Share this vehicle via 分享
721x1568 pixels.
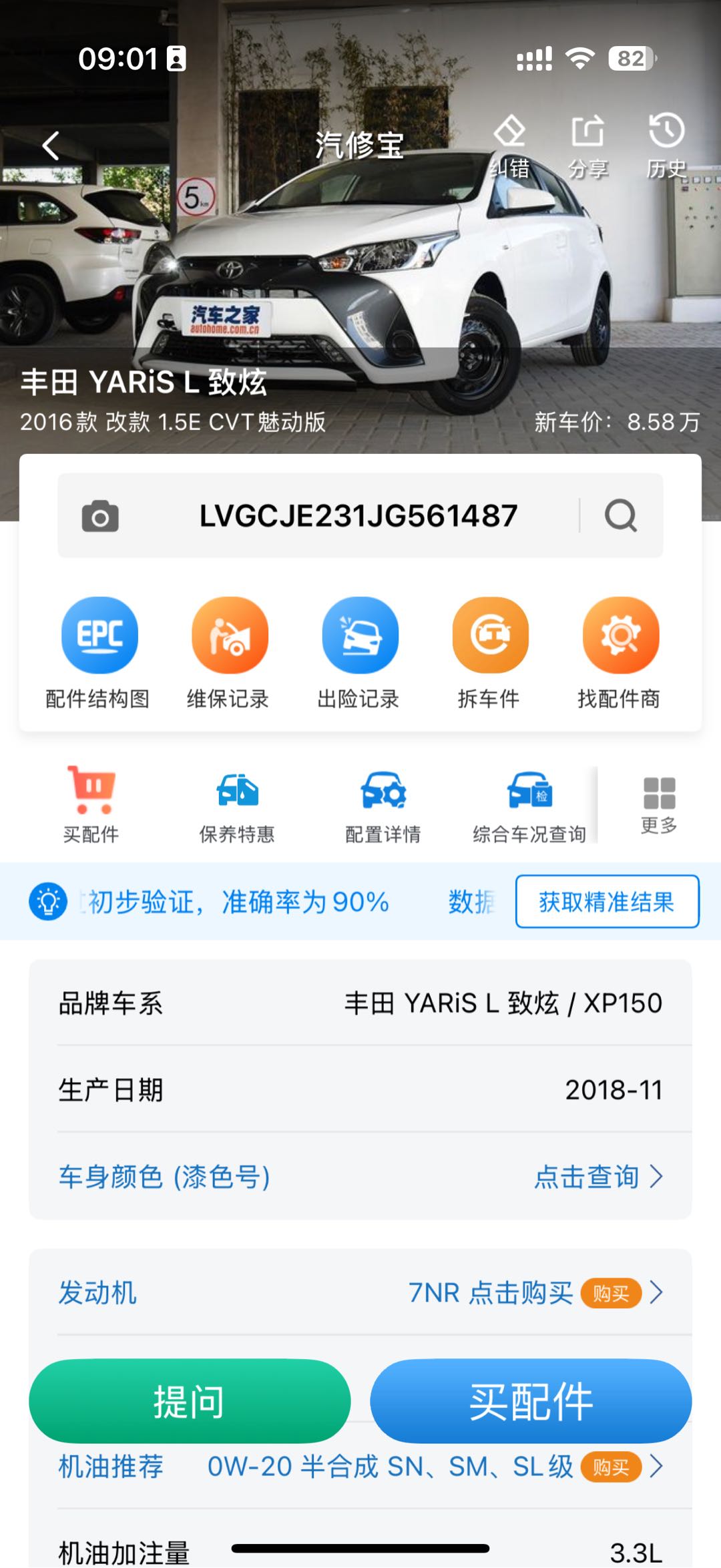[588, 145]
